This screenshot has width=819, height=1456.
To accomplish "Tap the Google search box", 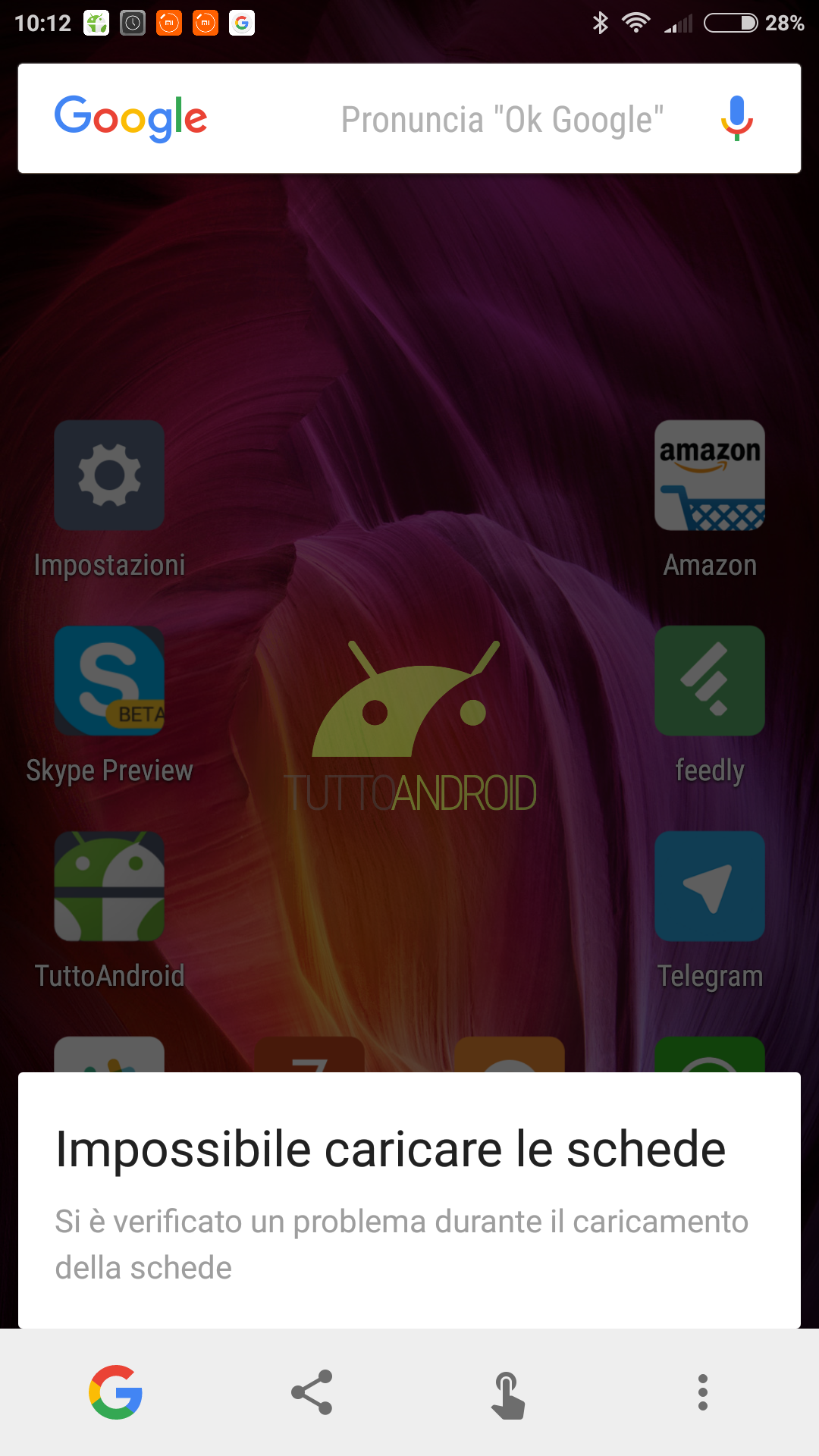I will point(409,118).
